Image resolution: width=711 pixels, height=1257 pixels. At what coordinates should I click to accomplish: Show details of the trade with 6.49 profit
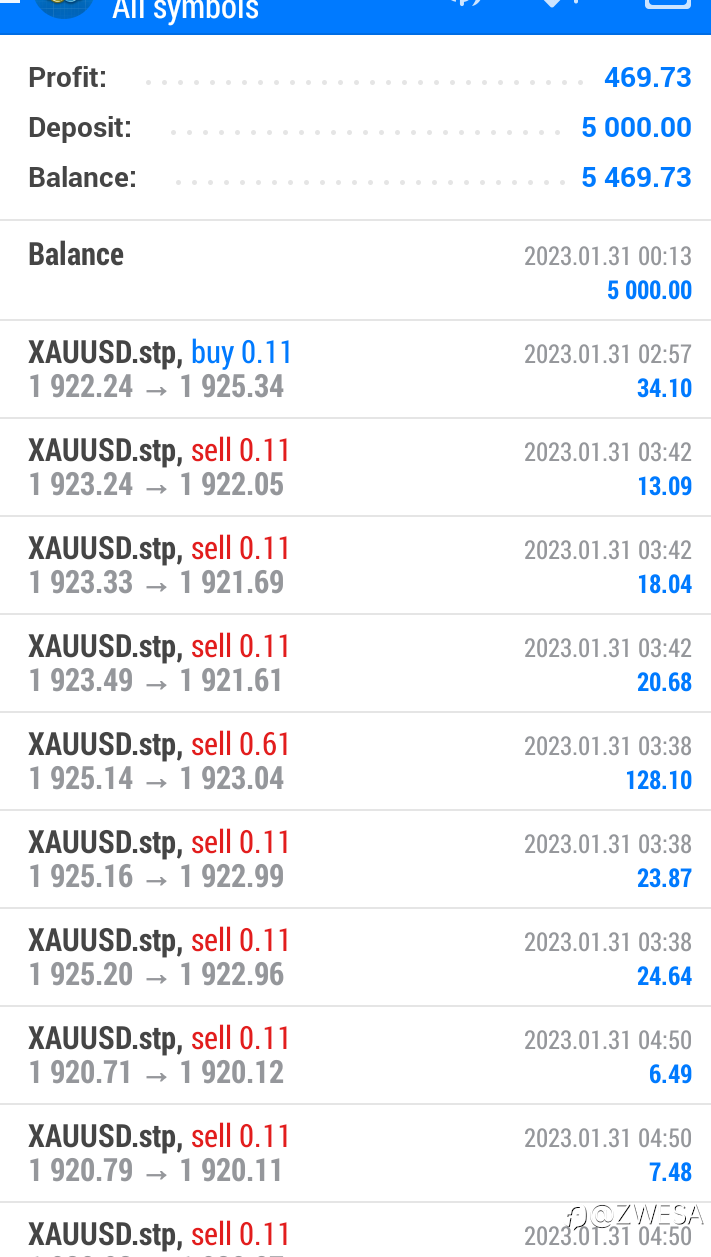[355, 1056]
